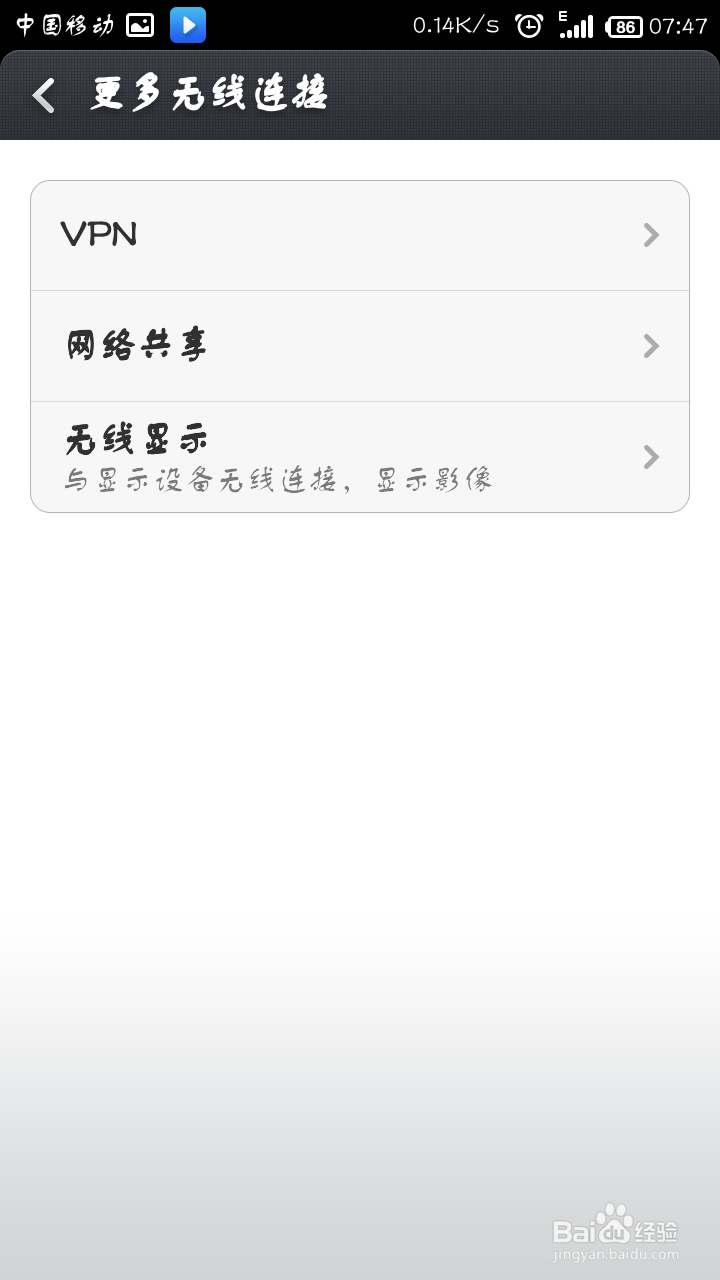Expand the chevron next to 无线显示
Image resolution: width=720 pixels, height=1280 pixels.
coord(651,456)
